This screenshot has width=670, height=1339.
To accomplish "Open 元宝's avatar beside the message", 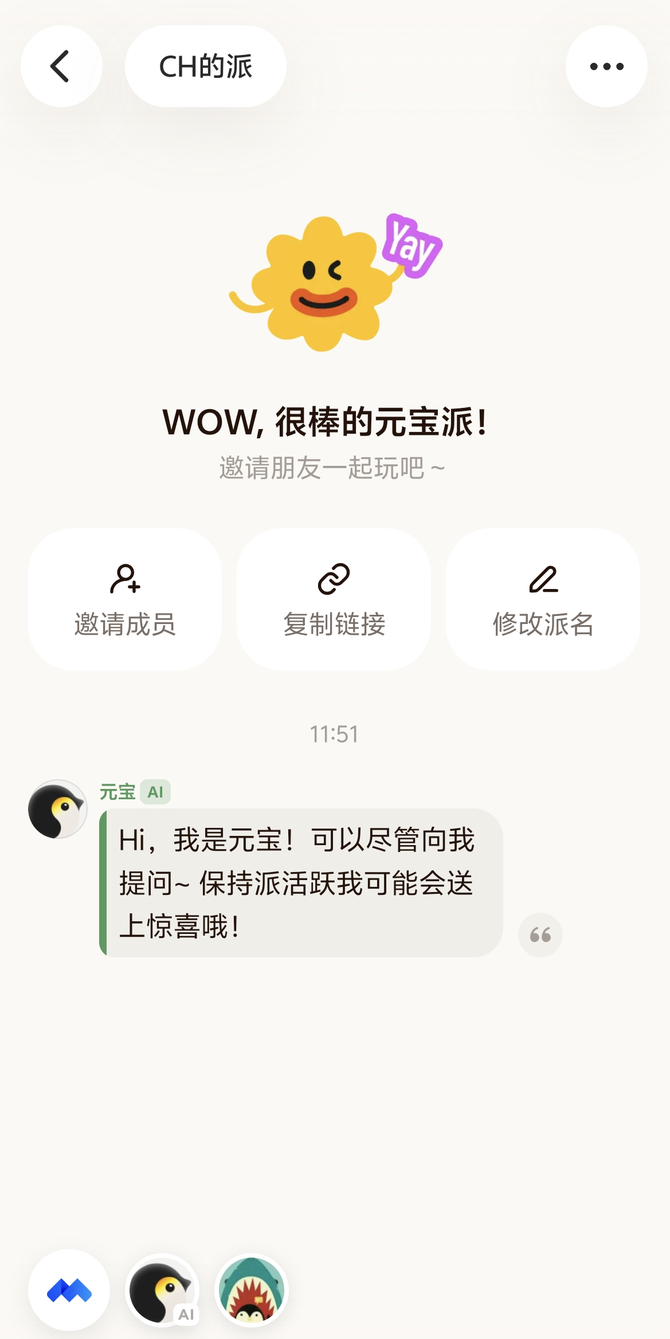I will pyautogui.click(x=58, y=809).
